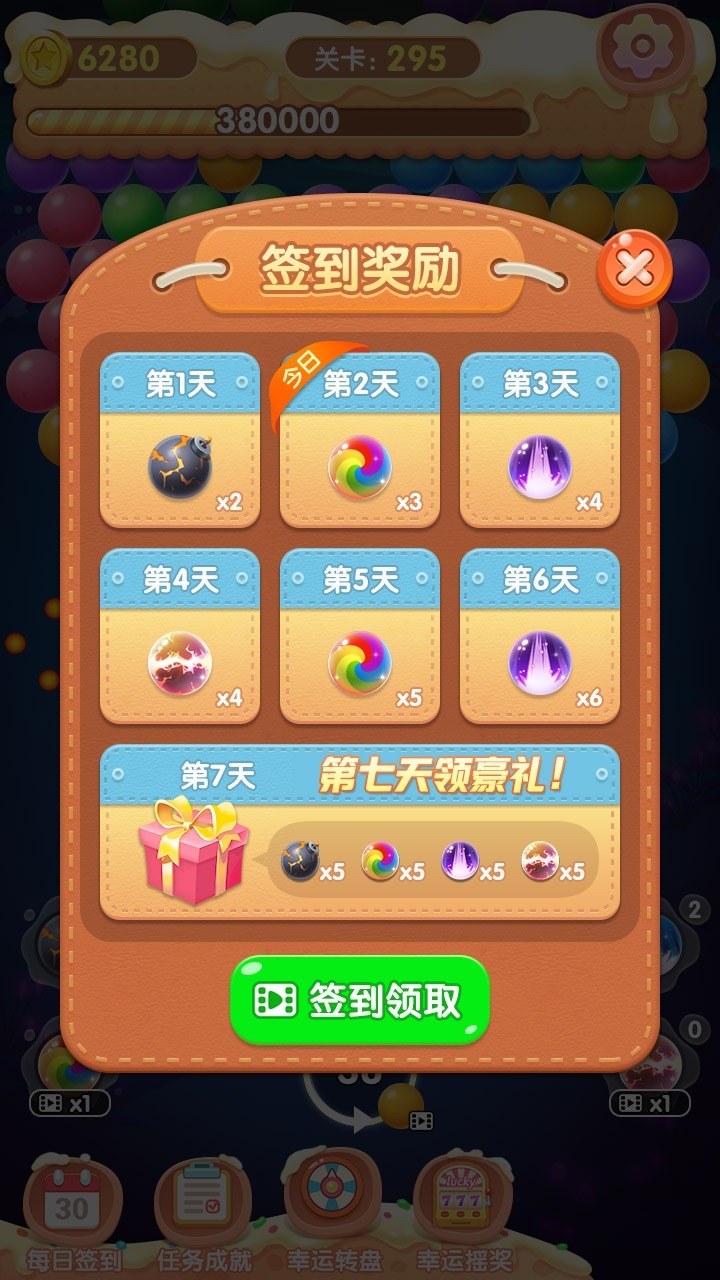Tap the right film x1 video icon
The height and width of the screenshot is (1280, 720).
(650, 1102)
